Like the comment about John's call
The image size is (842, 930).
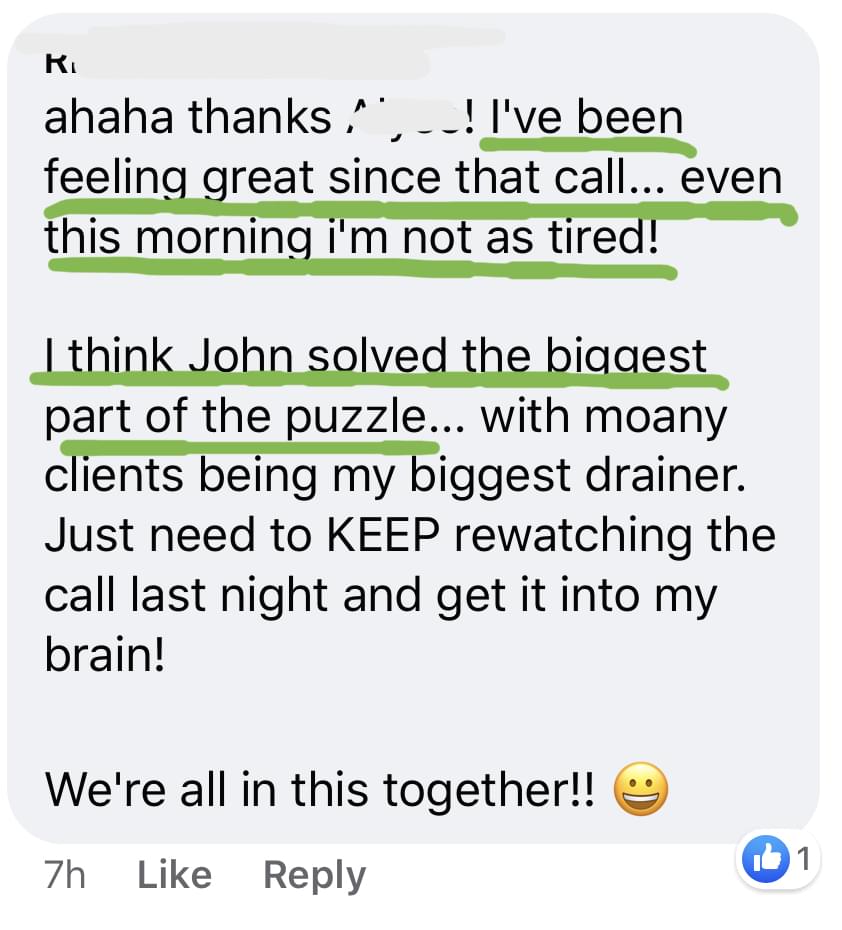(174, 875)
